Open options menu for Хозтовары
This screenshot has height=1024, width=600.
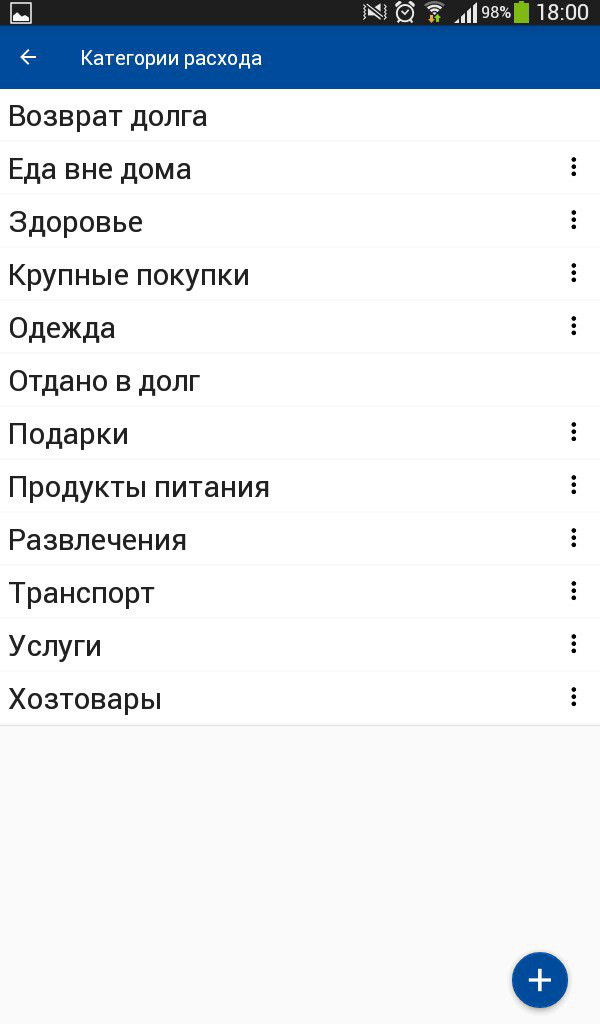(x=573, y=697)
